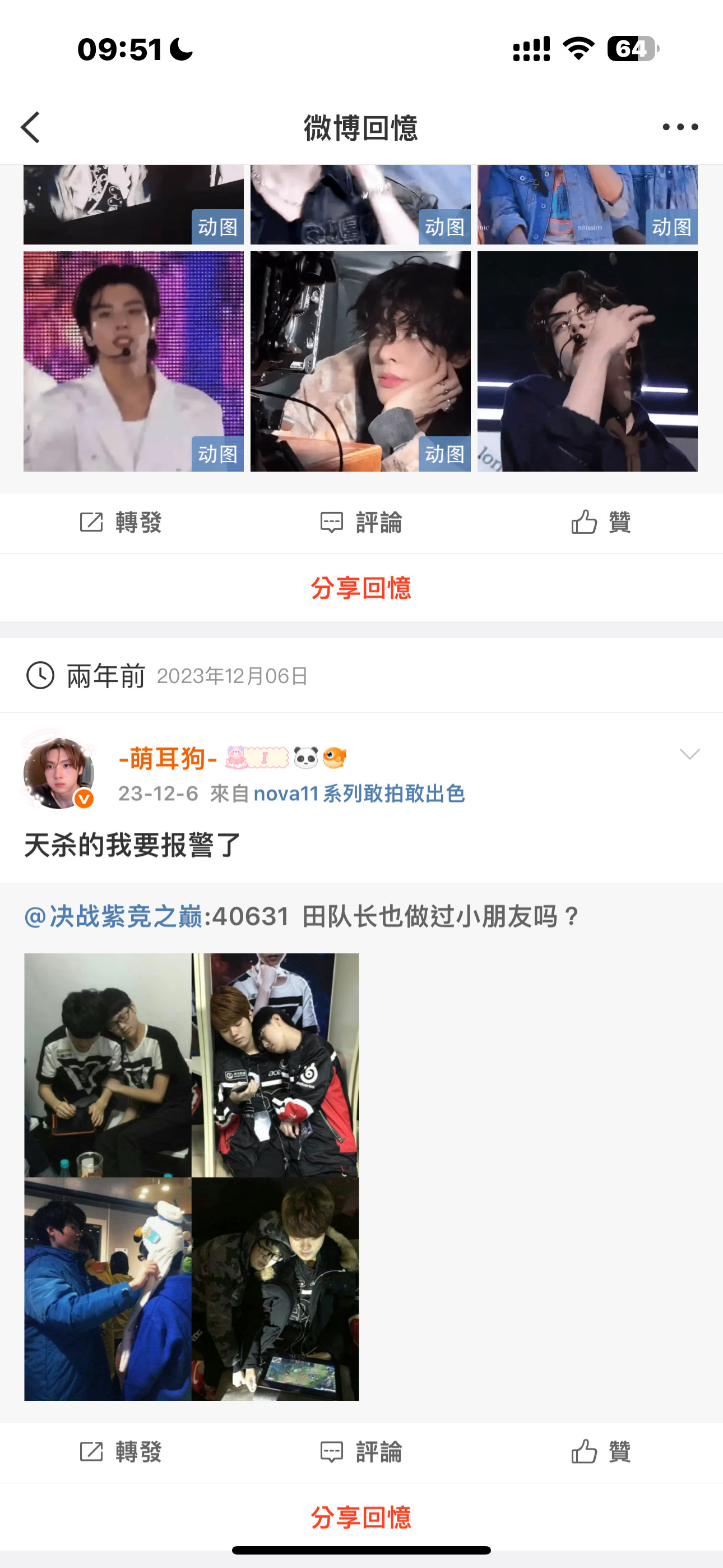Play the 动图 GIF of sleepy portrait
The image size is (723, 1568).
coord(360,362)
